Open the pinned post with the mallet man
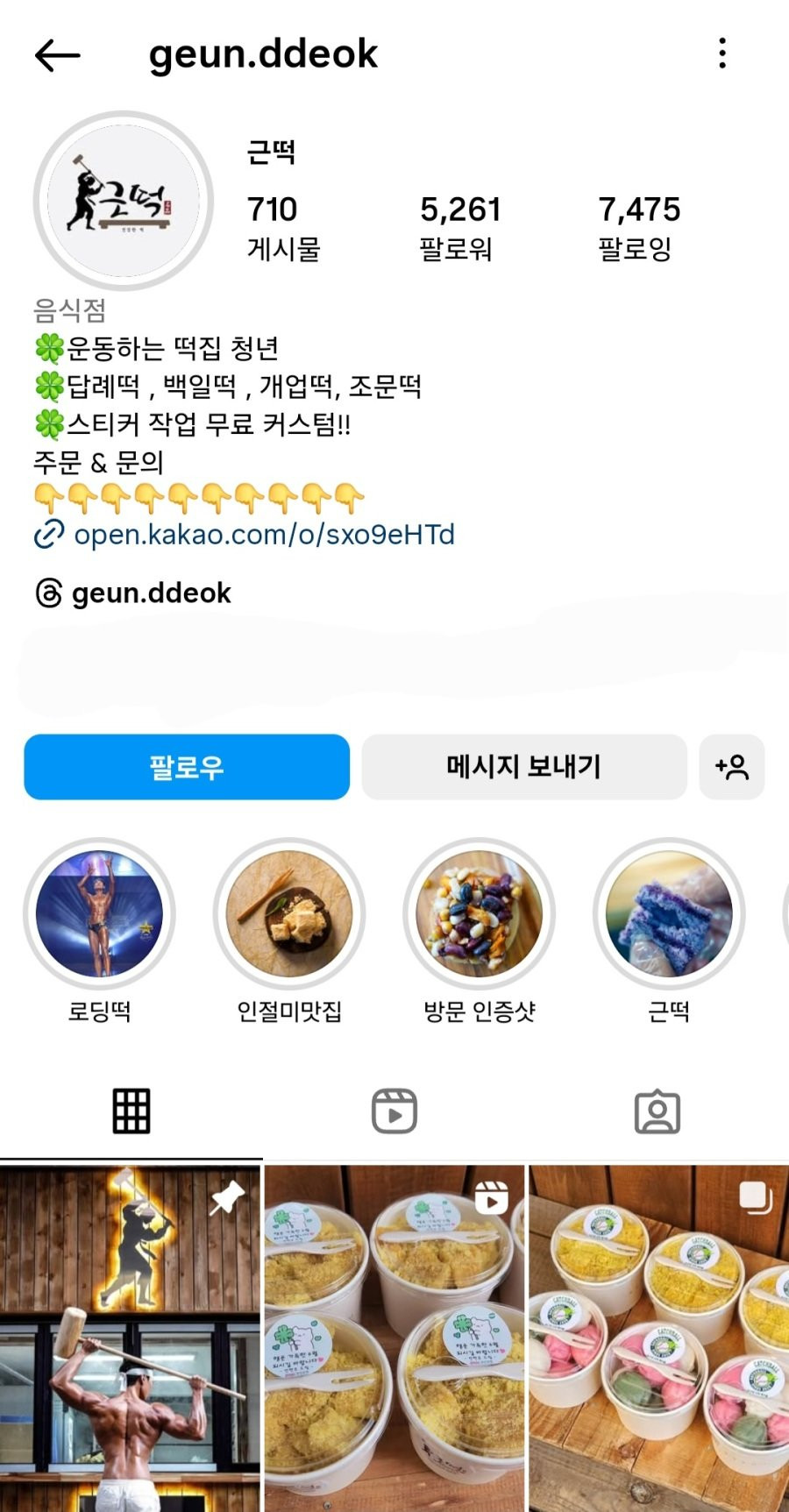This screenshot has width=789, height=1512. click(130, 1338)
